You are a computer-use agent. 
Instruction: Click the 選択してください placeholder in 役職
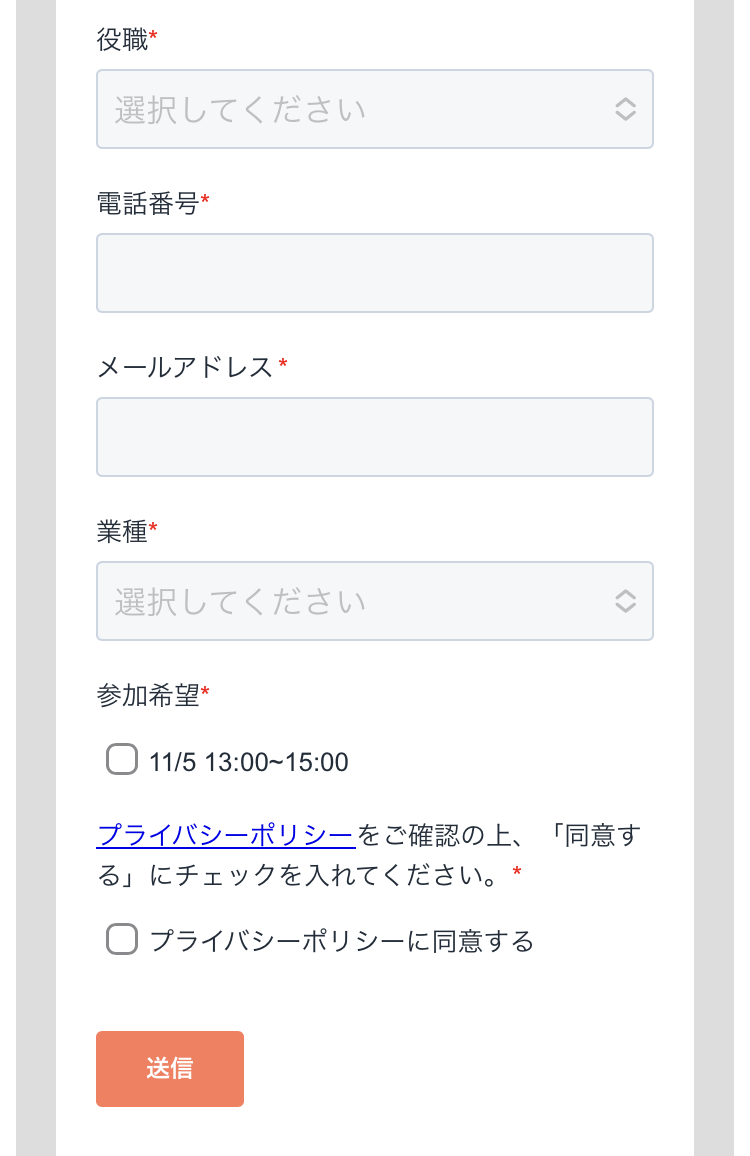(x=240, y=109)
